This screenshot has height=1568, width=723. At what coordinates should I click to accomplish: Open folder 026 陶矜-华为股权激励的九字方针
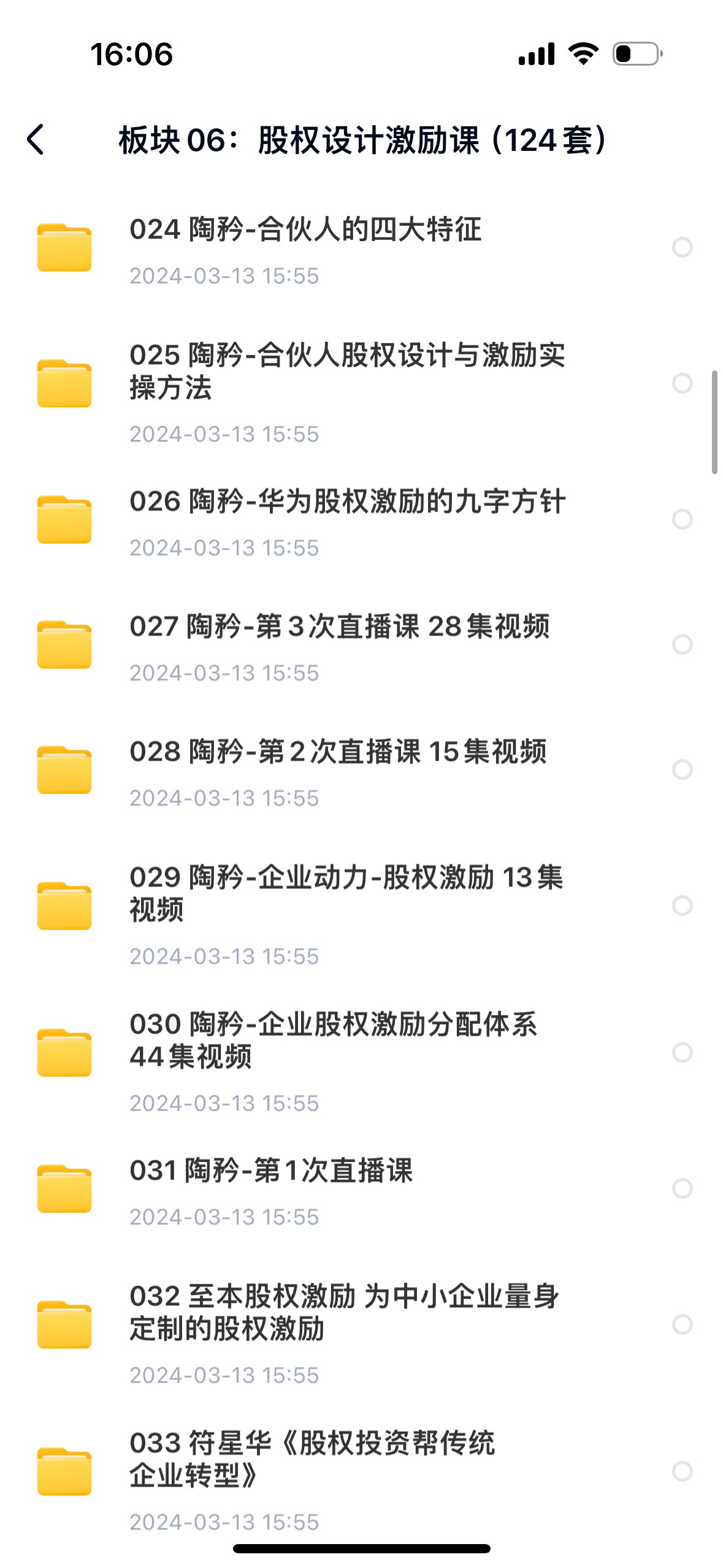pos(347,502)
